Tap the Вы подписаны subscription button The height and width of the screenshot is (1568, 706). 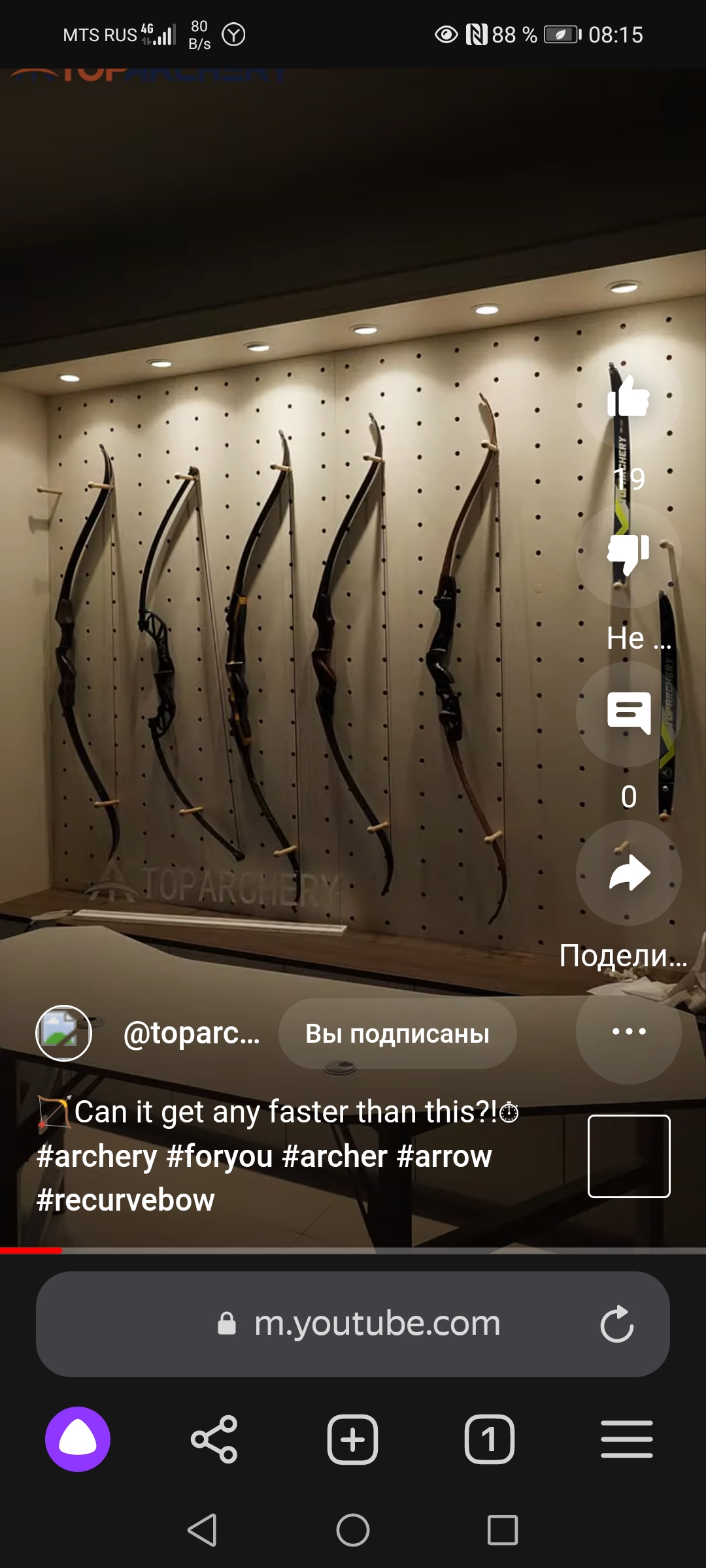coord(397,1034)
